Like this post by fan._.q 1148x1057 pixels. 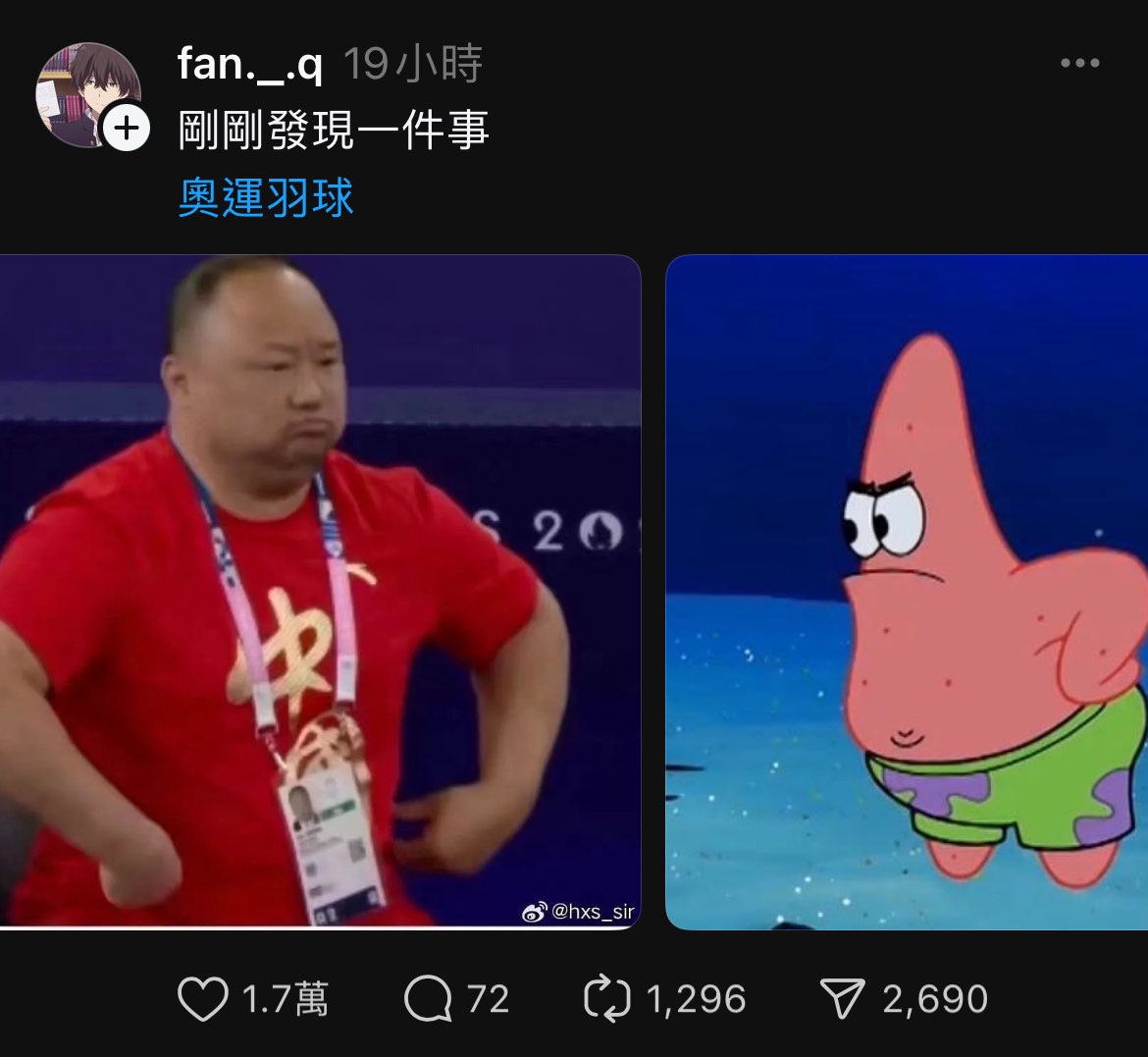[x=203, y=999]
